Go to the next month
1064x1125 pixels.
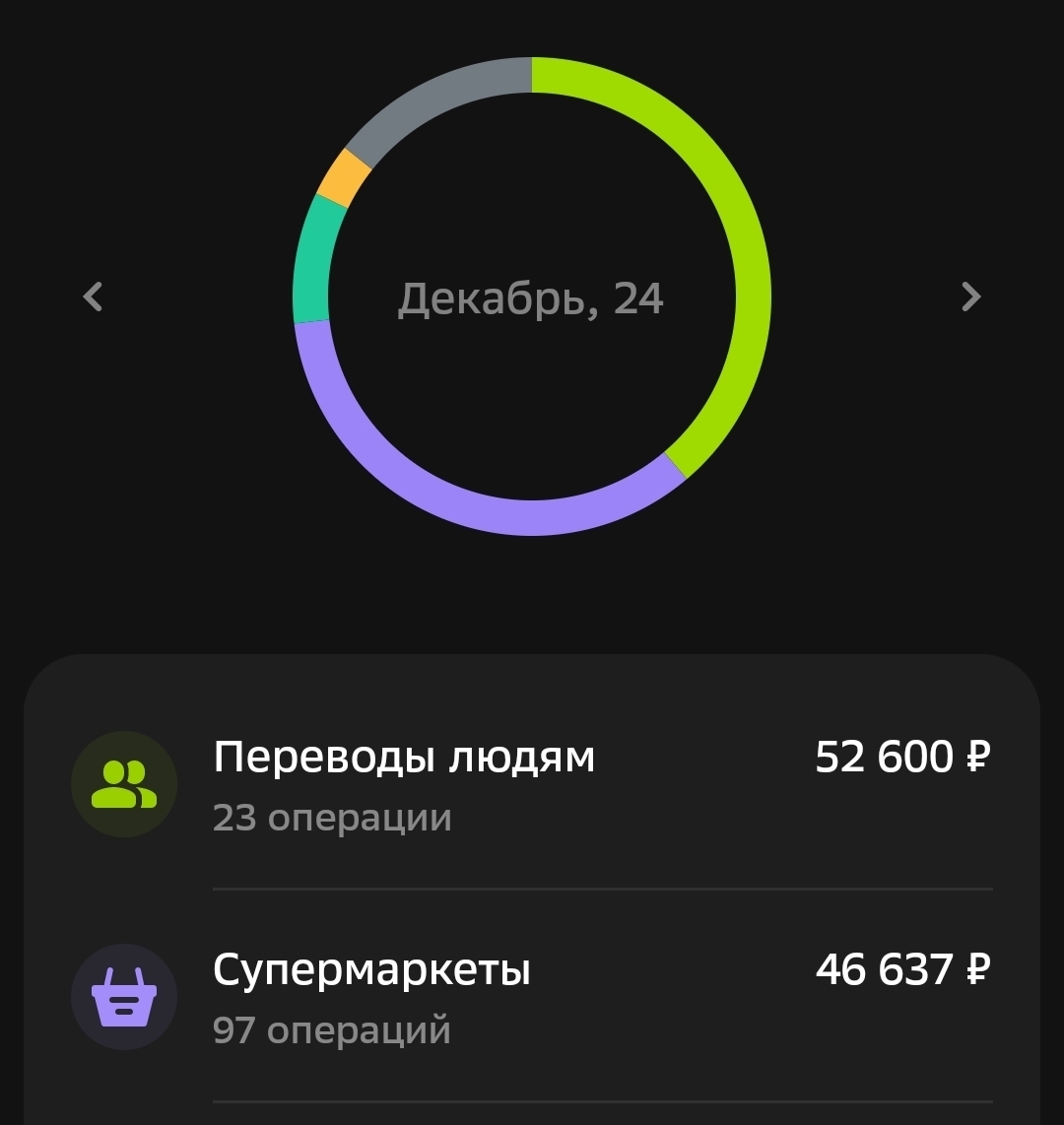point(970,297)
